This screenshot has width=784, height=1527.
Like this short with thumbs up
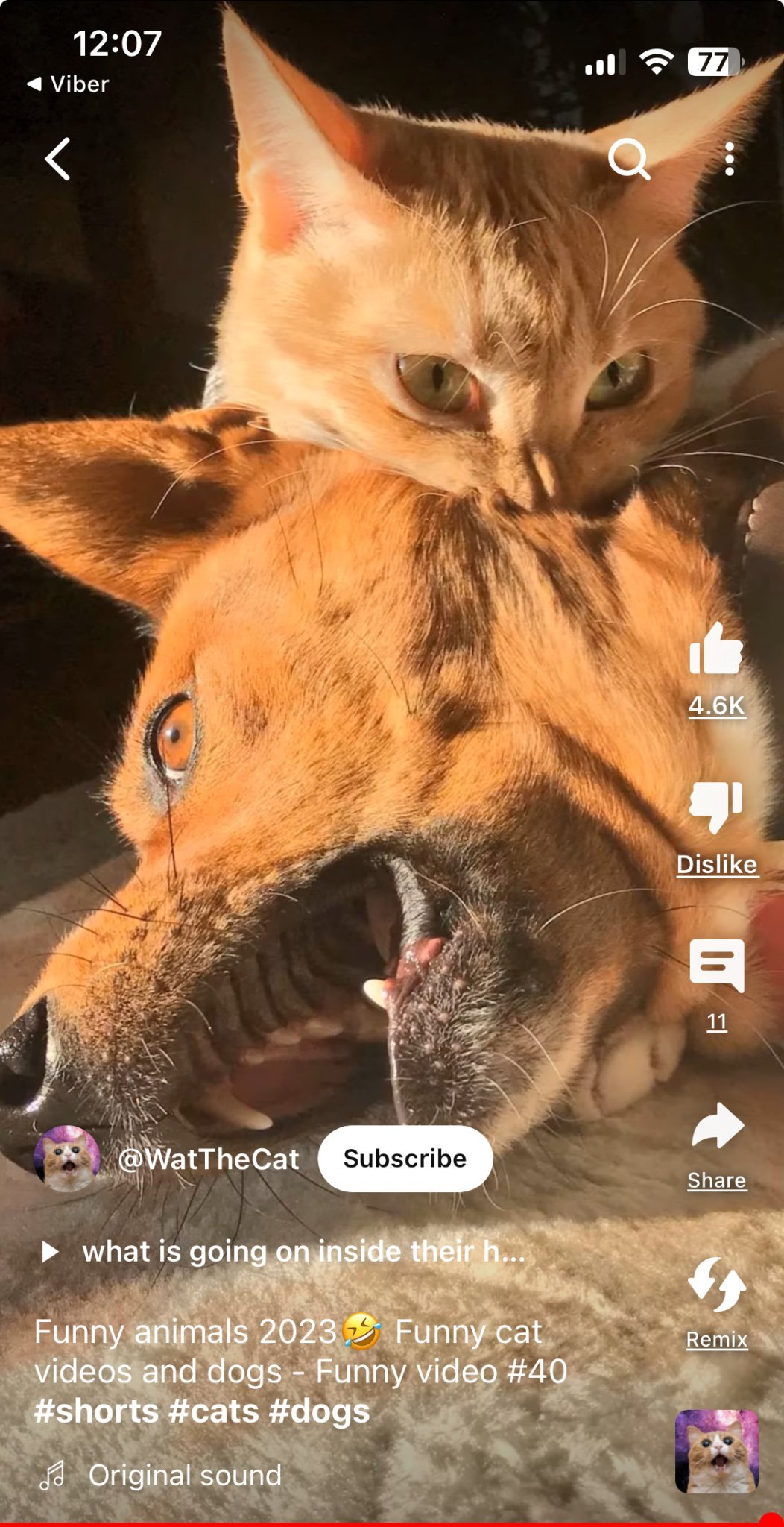[x=716, y=649]
